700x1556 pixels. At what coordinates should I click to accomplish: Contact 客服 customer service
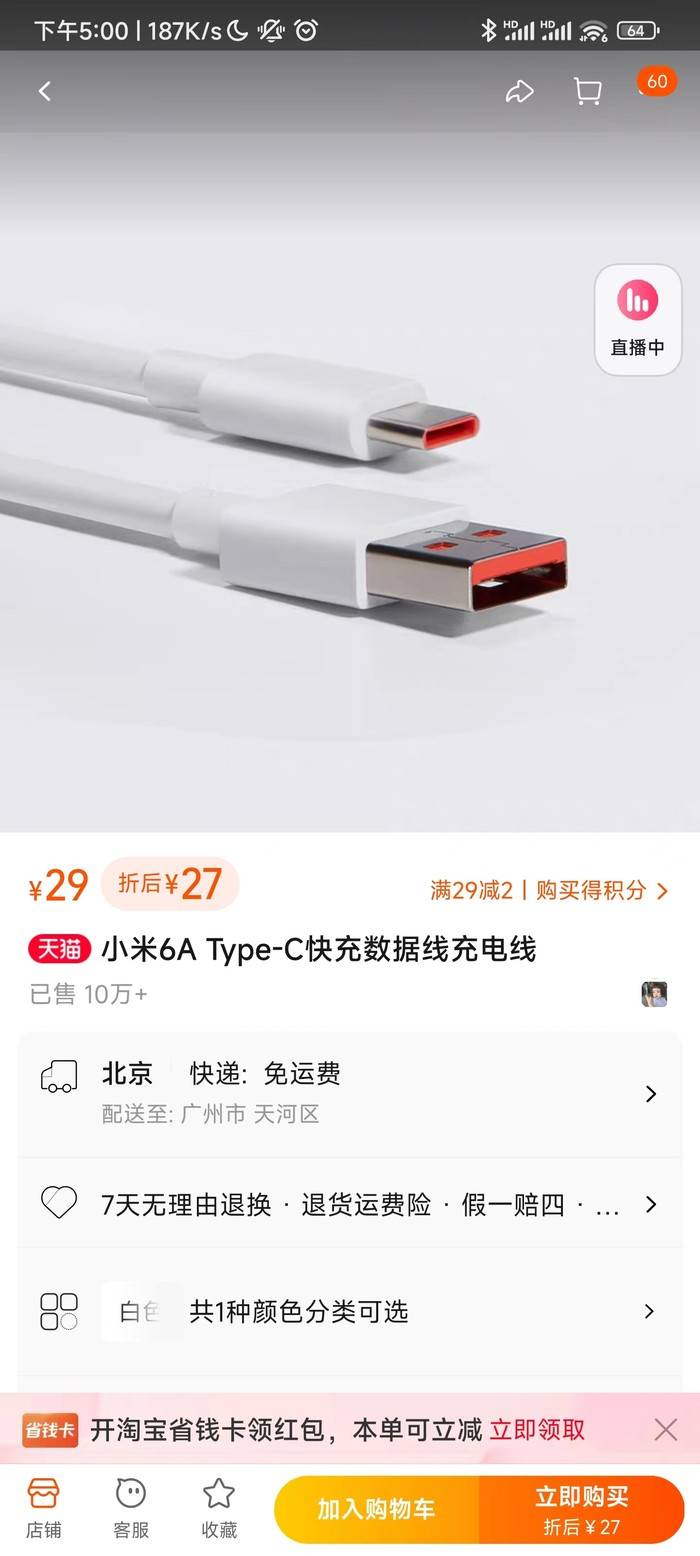(131, 1508)
